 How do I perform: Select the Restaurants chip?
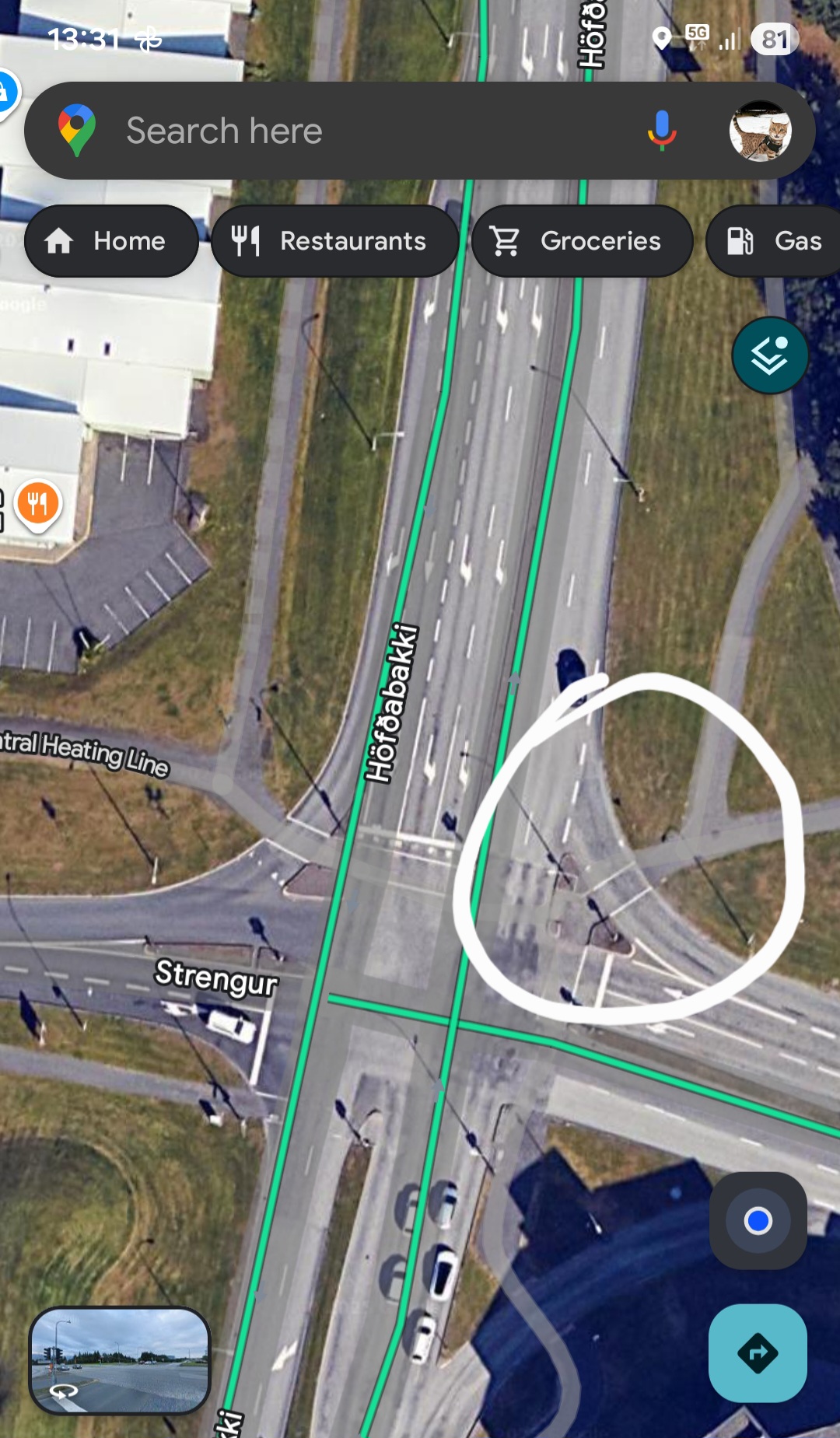point(334,241)
